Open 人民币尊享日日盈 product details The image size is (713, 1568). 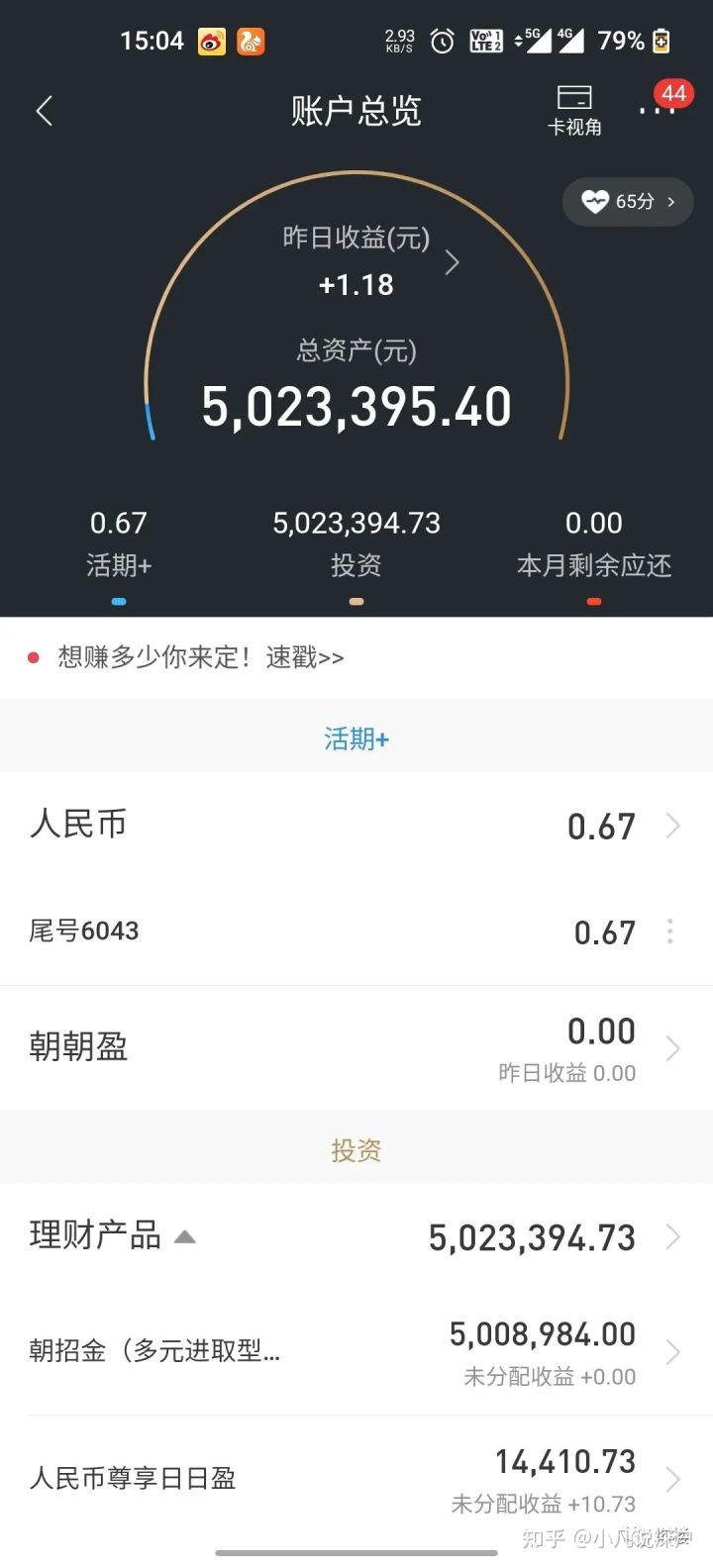[x=356, y=1479]
